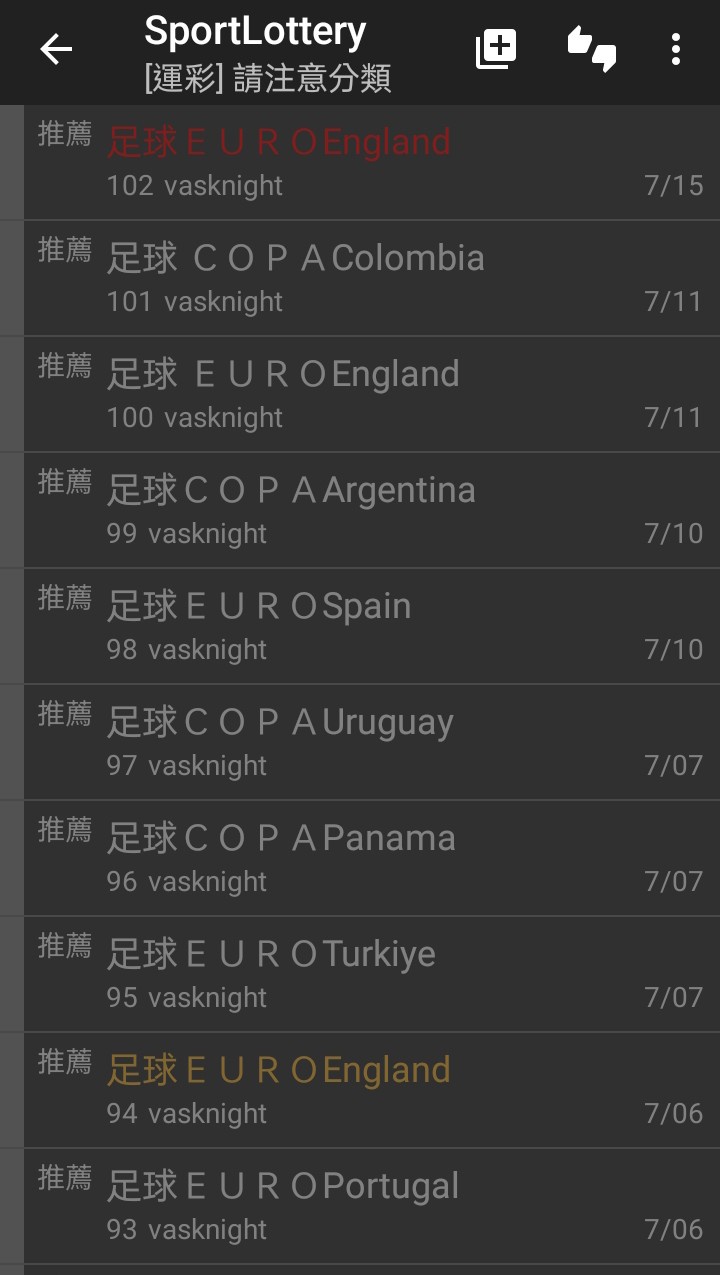Open post 98 EURO Spain
Viewport: 720px width, 1275px height.
(370, 626)
